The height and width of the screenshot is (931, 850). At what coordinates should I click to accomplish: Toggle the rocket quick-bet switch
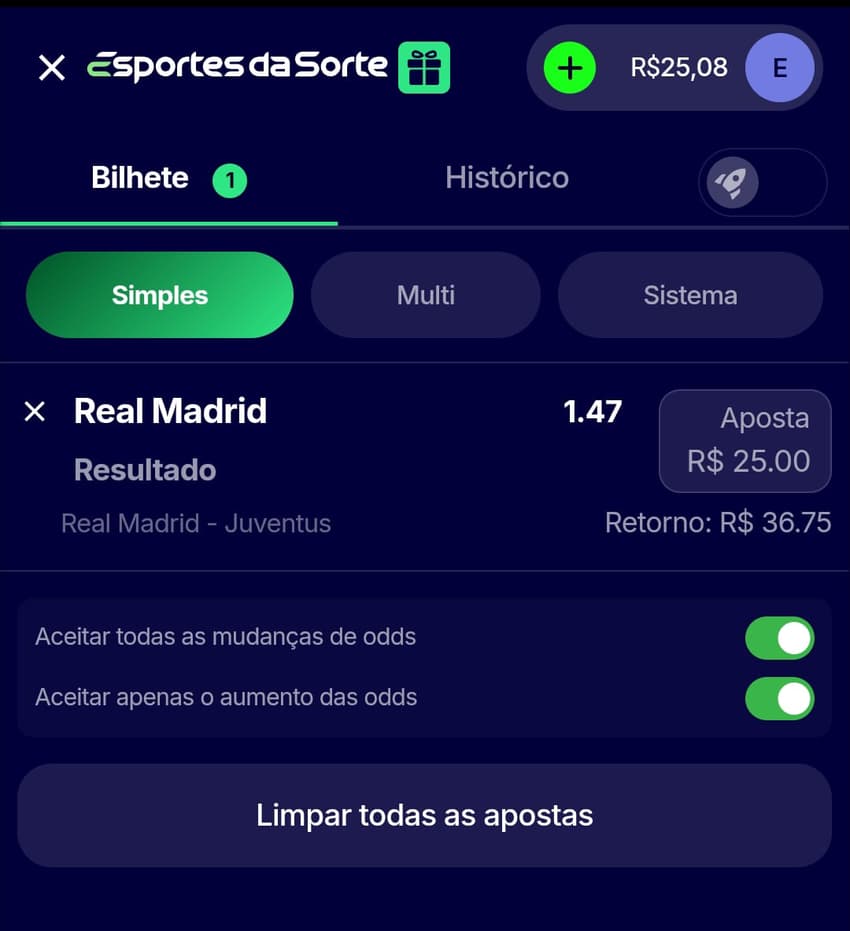(762, 182)
